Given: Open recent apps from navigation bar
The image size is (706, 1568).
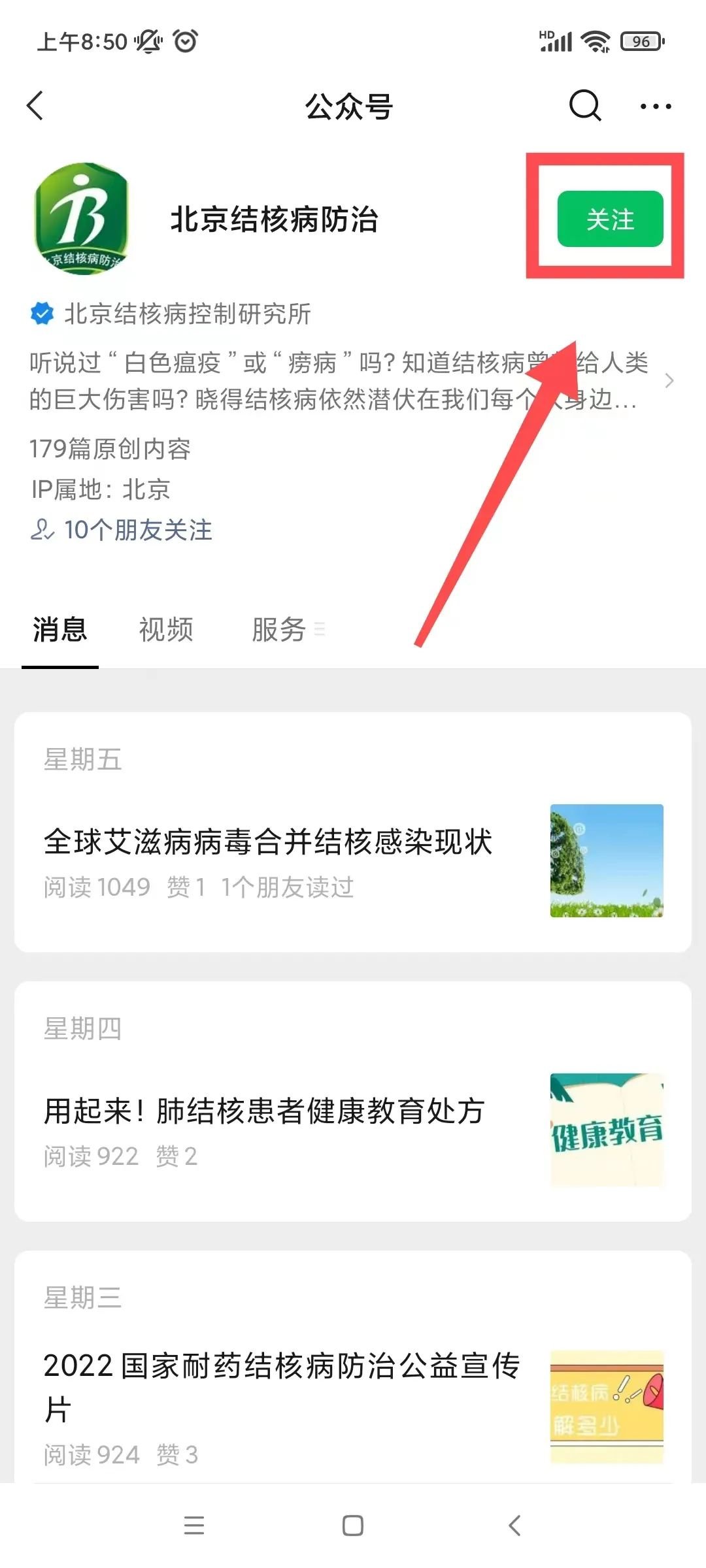Looking at the screenshot, I should [194, 1526].
